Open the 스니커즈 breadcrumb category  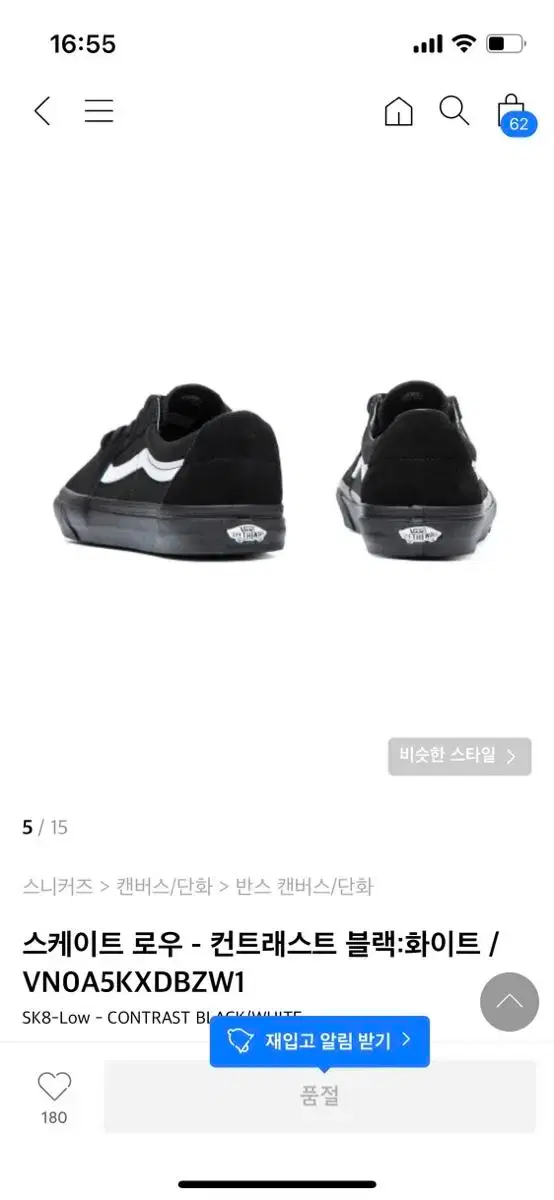pyautogui.click(x=58, y=886)
